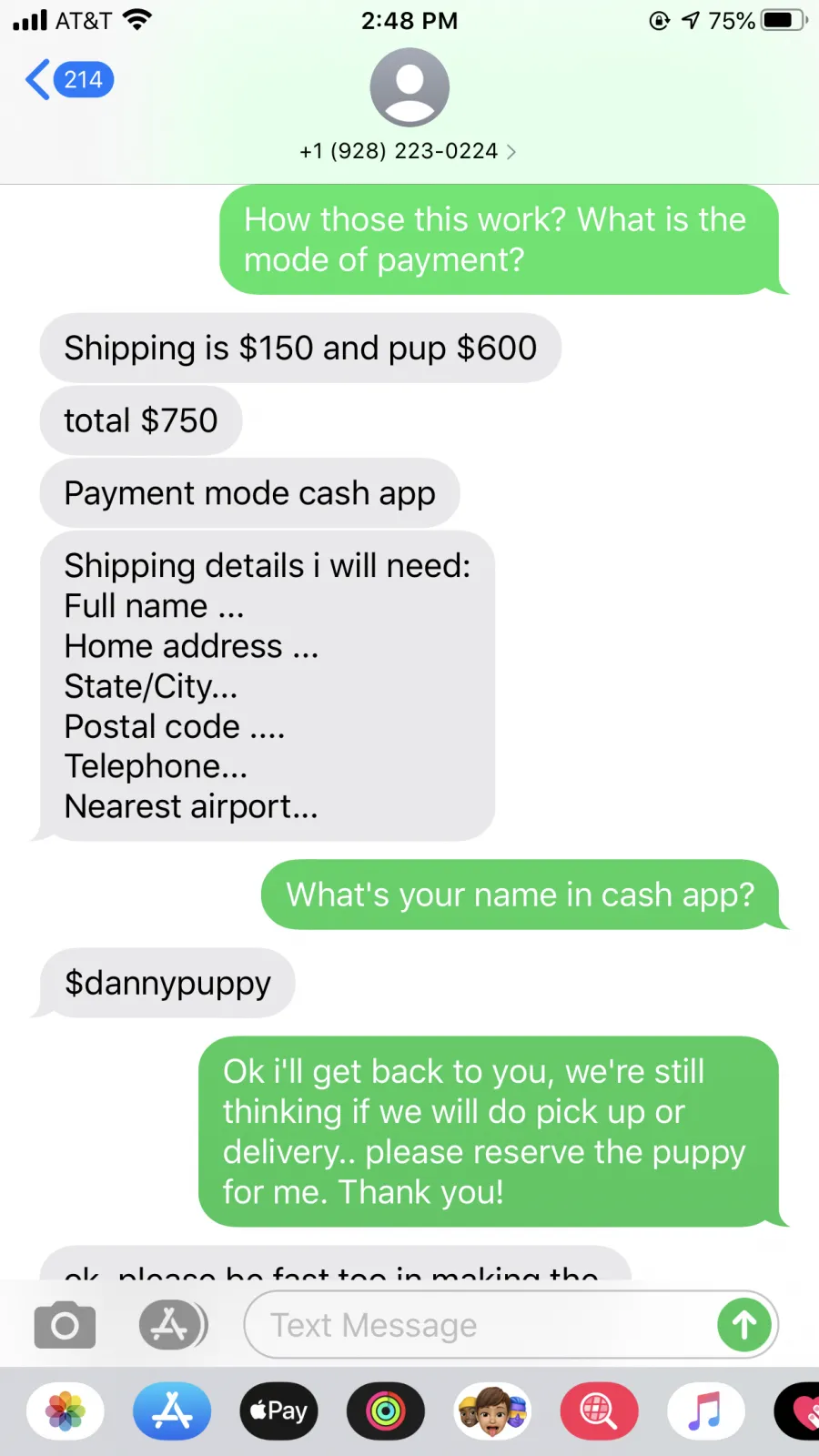Open the App Store for iMessage
The width and height of the screenshot is (819, 1456).
click(172, 1411)
